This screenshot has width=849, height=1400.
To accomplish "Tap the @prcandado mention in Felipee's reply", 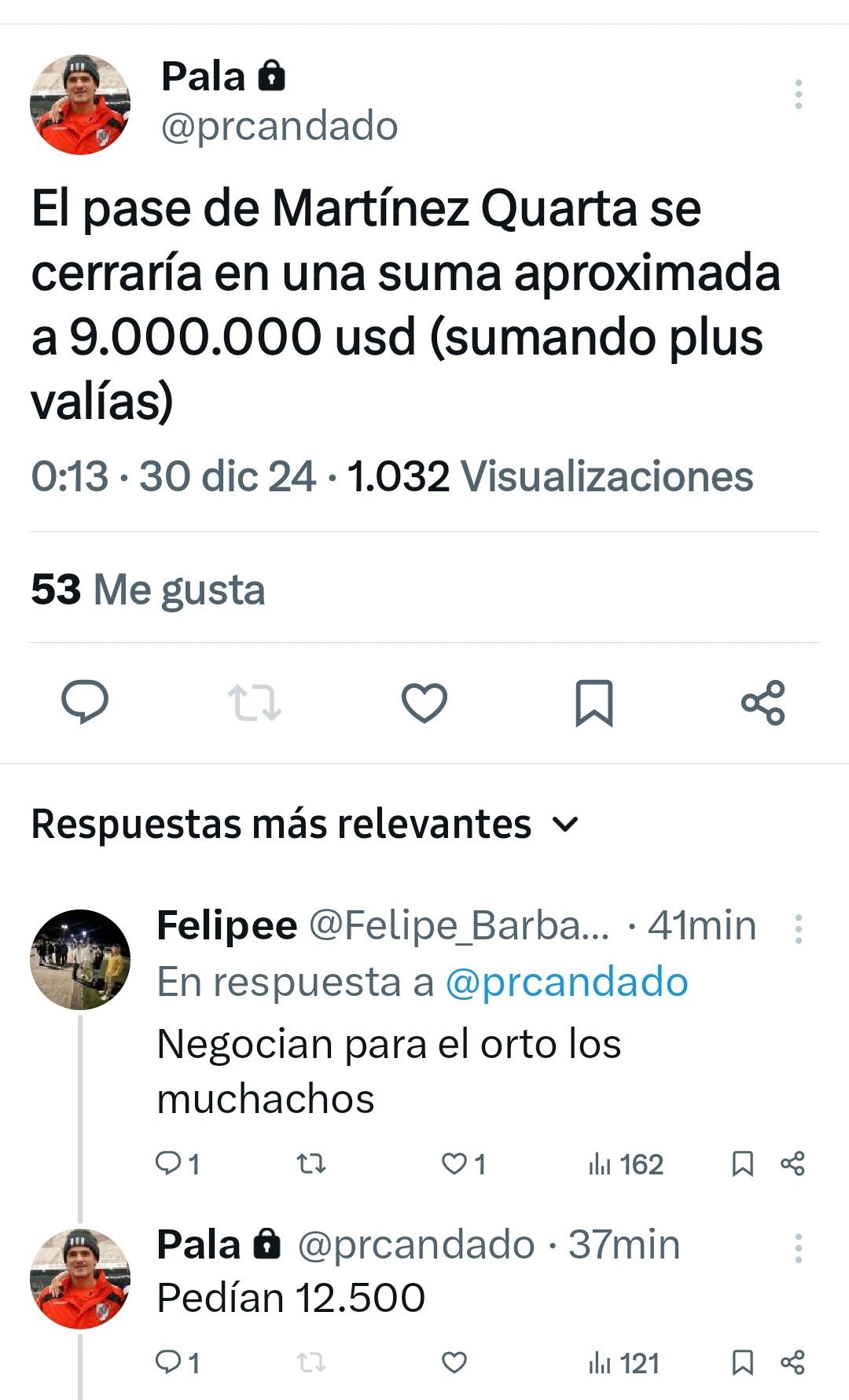I will [567, 982].
